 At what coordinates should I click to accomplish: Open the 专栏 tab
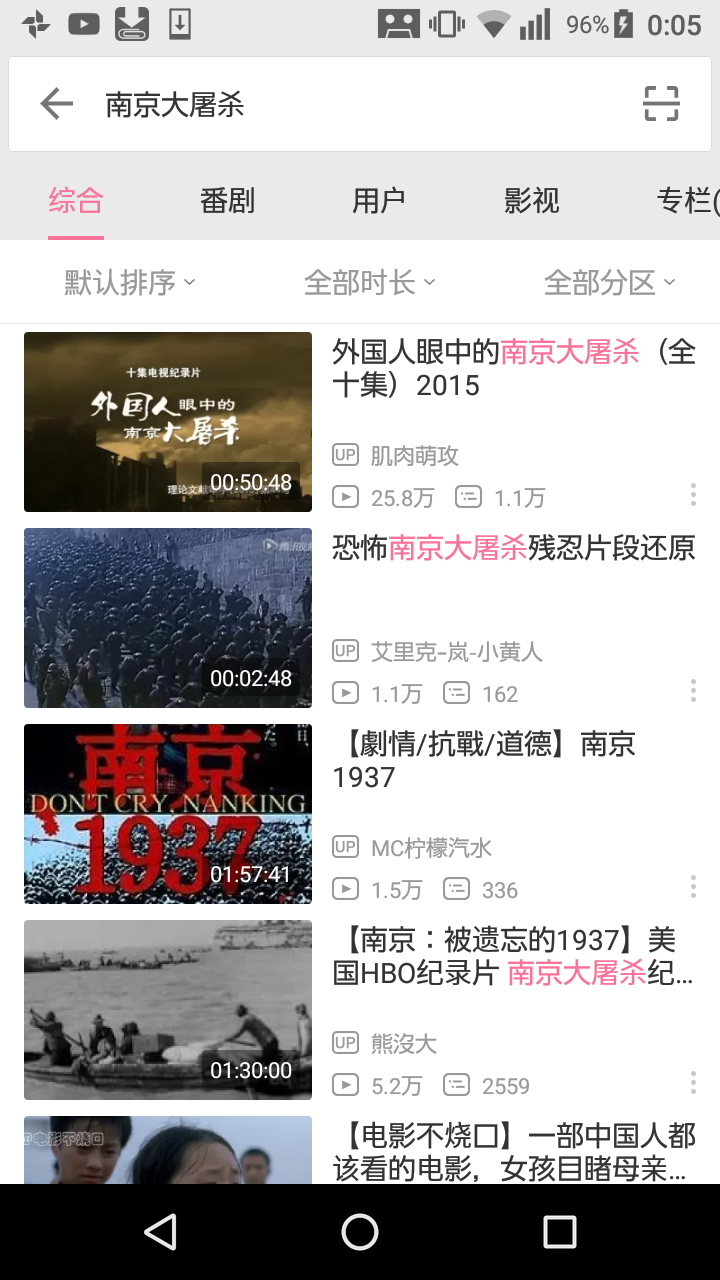point(686,201)
